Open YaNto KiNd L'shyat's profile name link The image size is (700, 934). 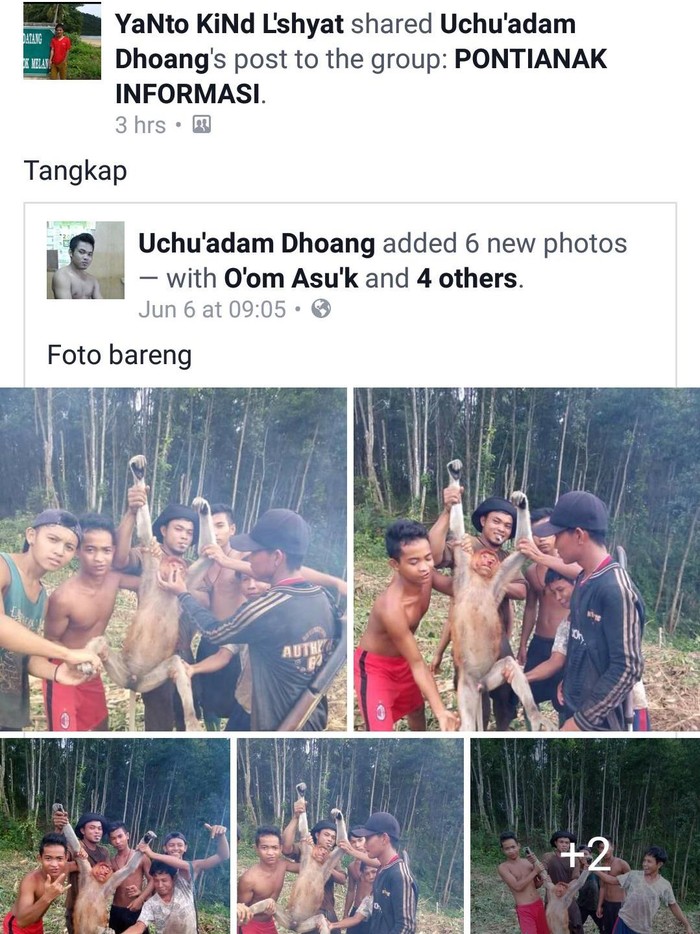[229, 25]
